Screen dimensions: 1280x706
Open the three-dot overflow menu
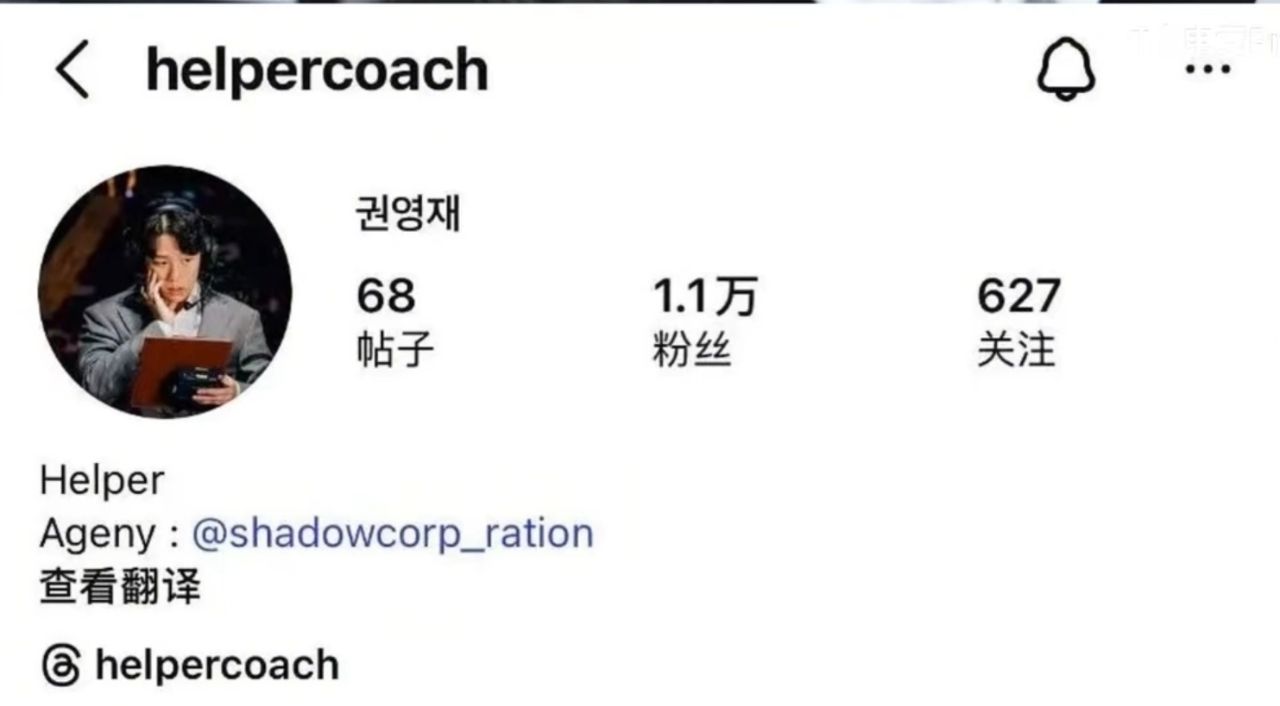click(1207, 70)
